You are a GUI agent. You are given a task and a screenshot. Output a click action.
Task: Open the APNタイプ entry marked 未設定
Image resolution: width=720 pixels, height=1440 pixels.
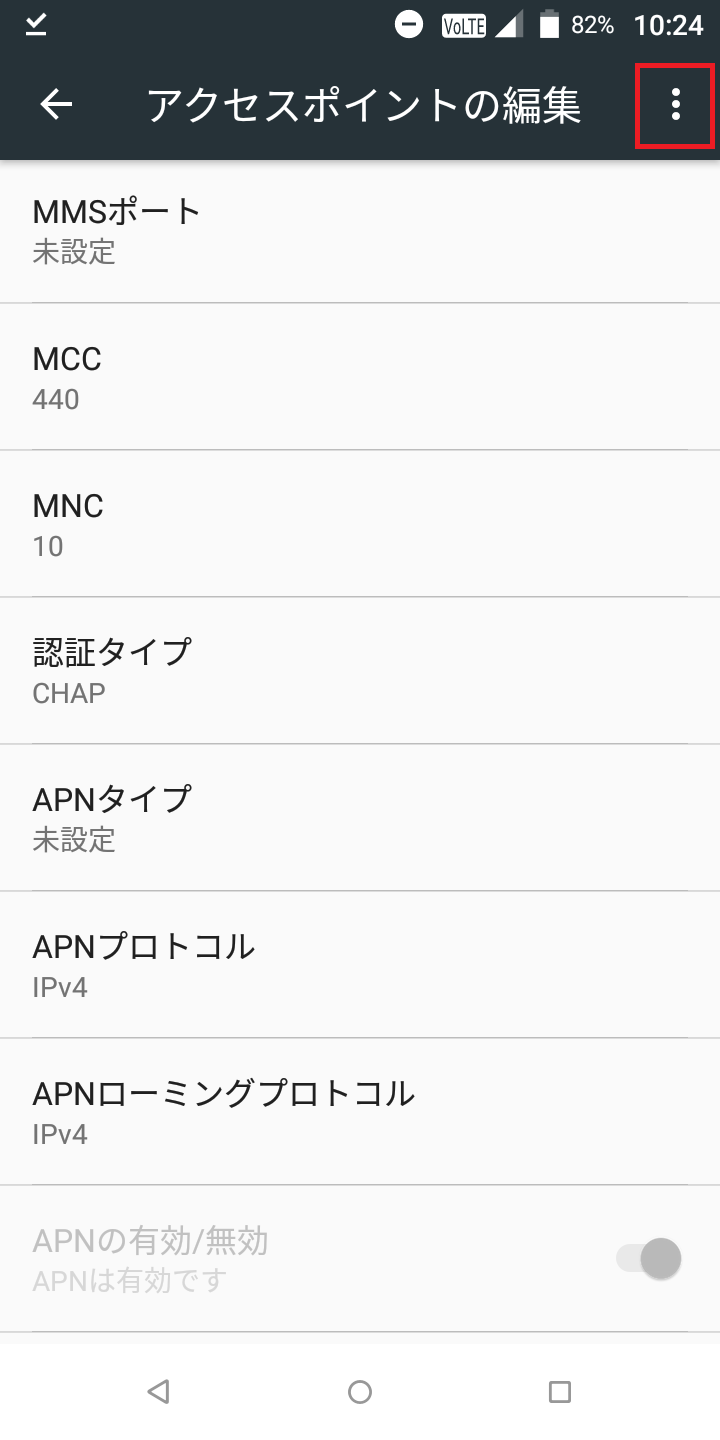tap(360, 817)
